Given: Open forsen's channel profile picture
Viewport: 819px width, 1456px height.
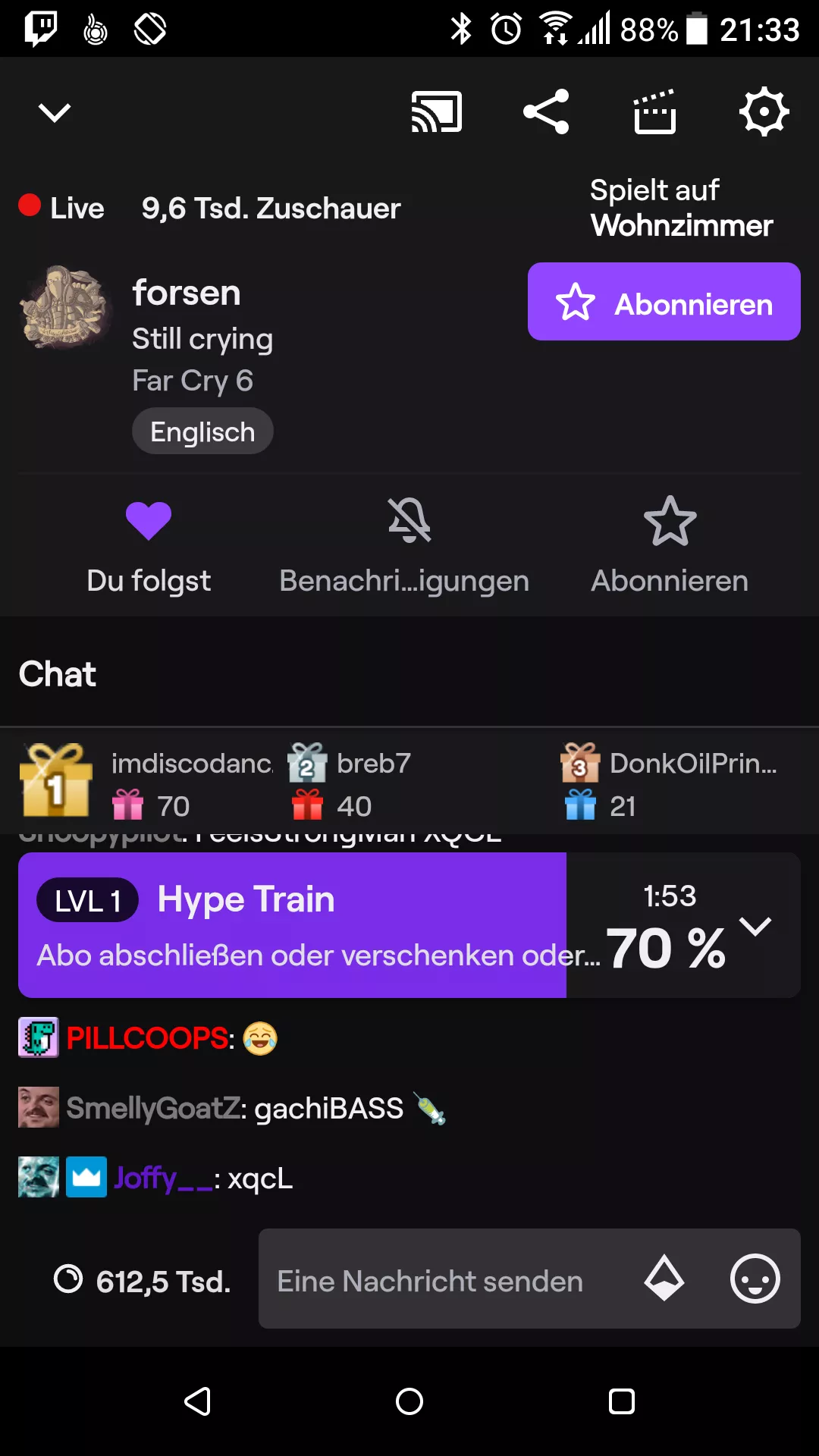Looking at the screenshot, I should [64, 307].
